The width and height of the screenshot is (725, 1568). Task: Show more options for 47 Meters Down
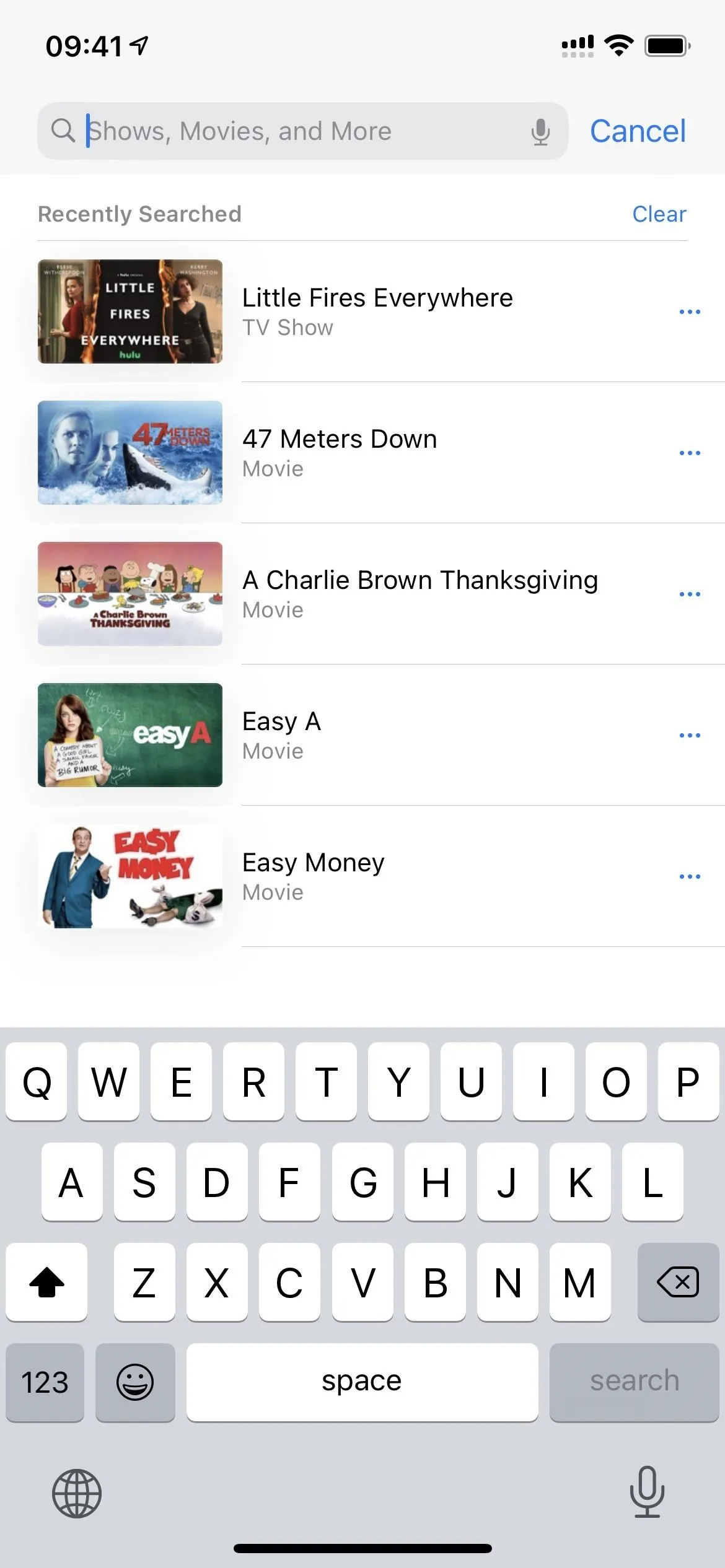click(690, 453)
